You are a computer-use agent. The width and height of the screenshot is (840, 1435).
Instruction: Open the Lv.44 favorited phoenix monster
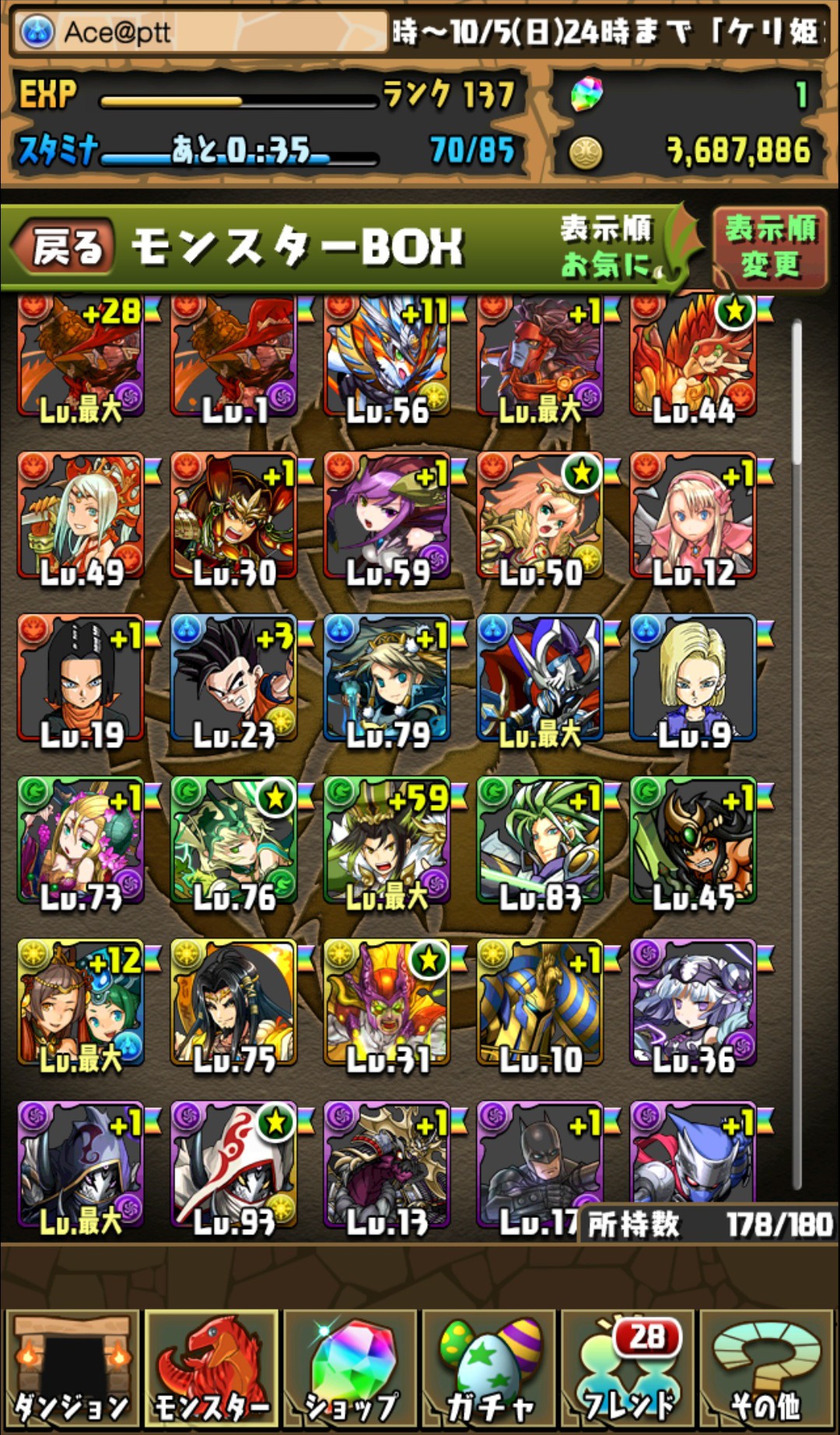pyautogui.click(x=694, y=358)
